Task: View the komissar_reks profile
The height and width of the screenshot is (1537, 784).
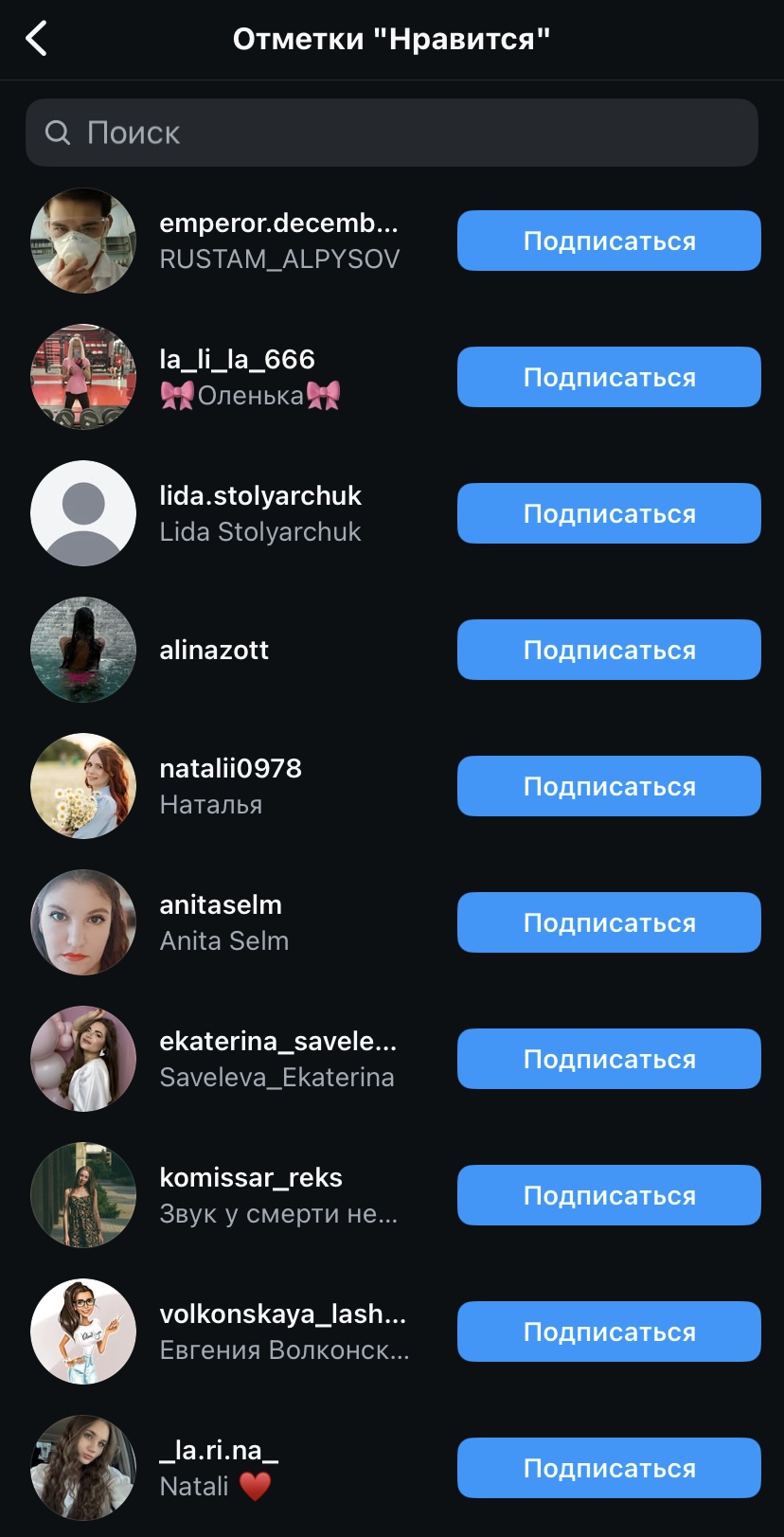Action: (251, 1178)
